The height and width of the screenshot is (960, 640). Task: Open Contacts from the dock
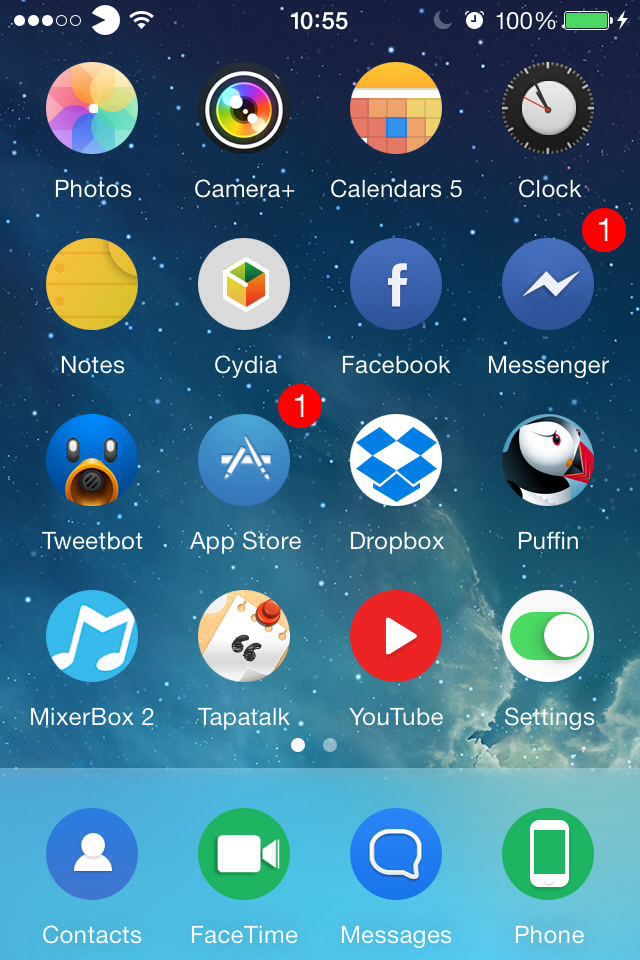click(92, 854)
